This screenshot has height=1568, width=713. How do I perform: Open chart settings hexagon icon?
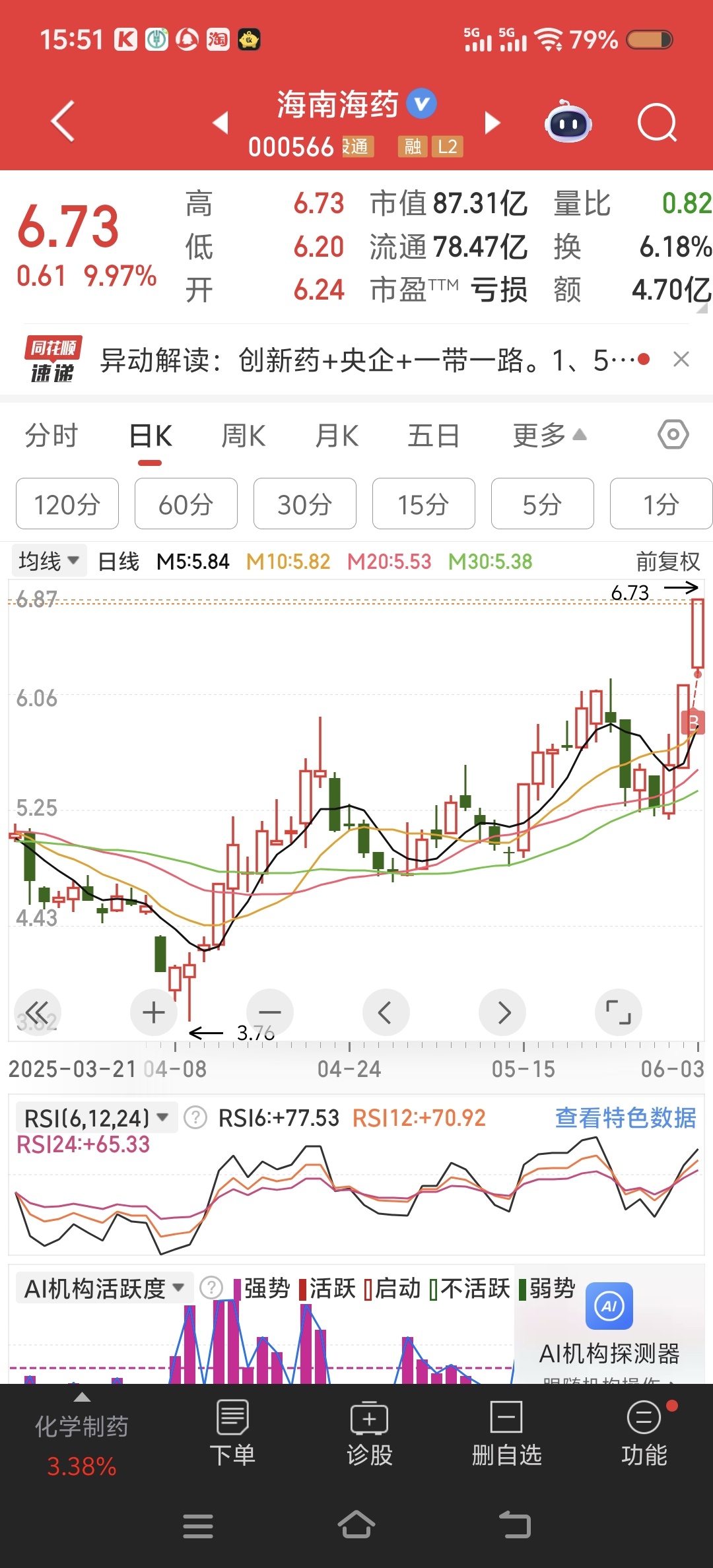click(673, 435)
